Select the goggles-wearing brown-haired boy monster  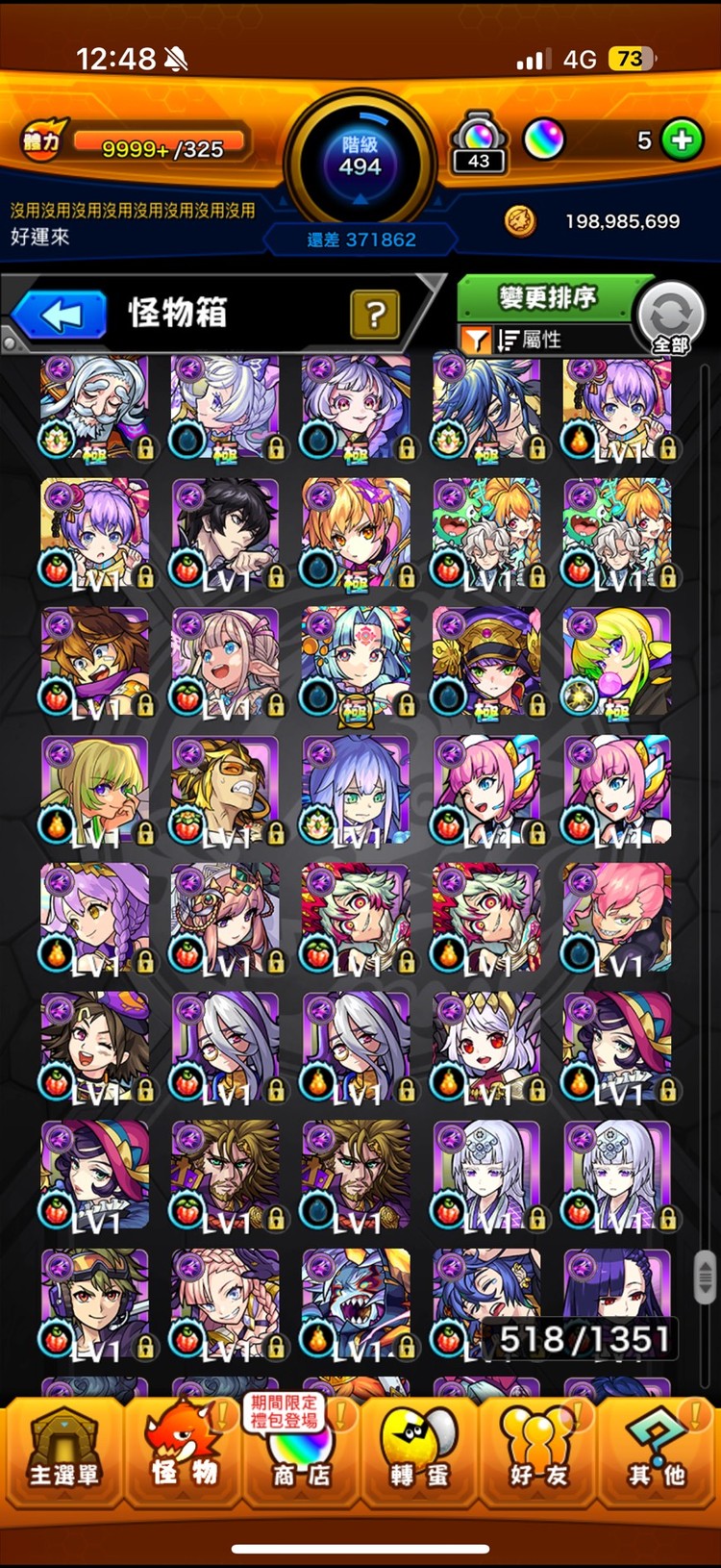[94, 1304]
